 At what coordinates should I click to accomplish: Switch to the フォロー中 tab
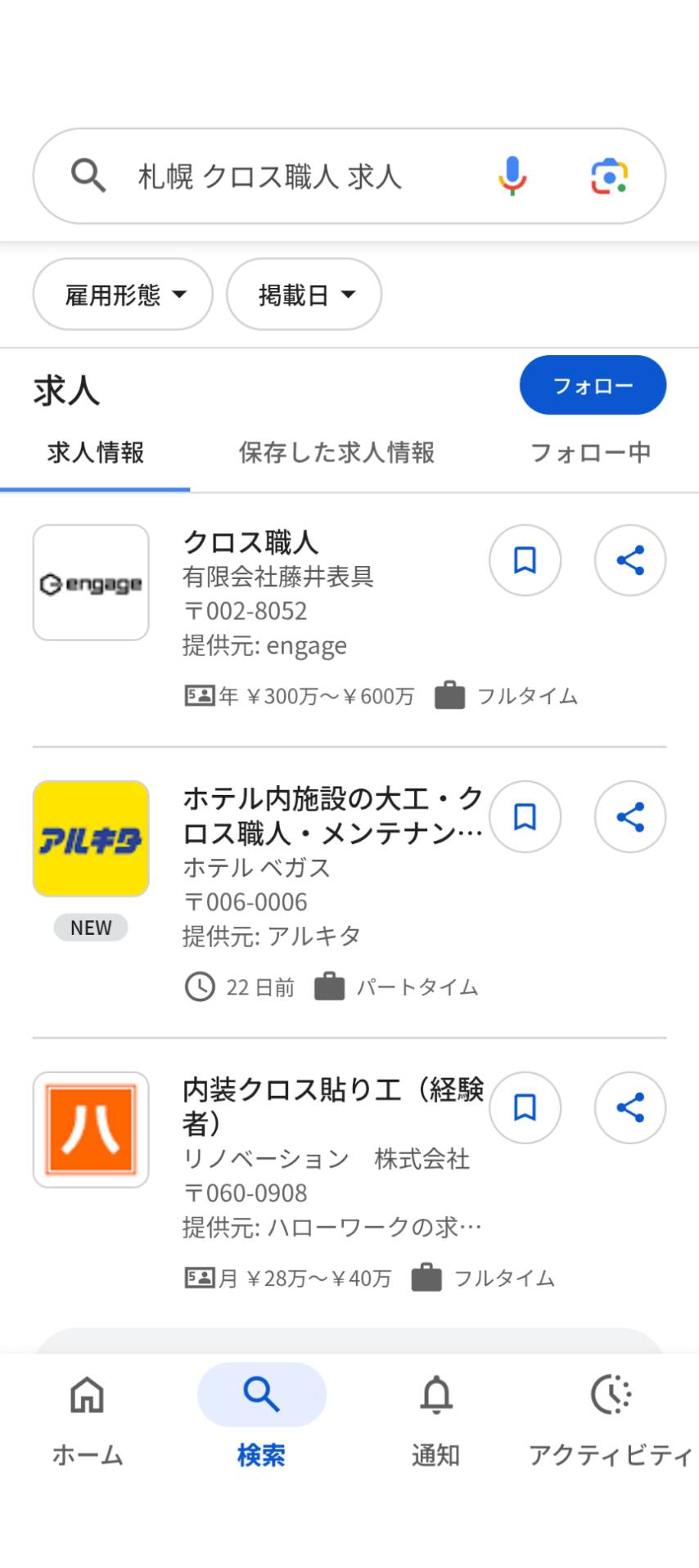590,452
